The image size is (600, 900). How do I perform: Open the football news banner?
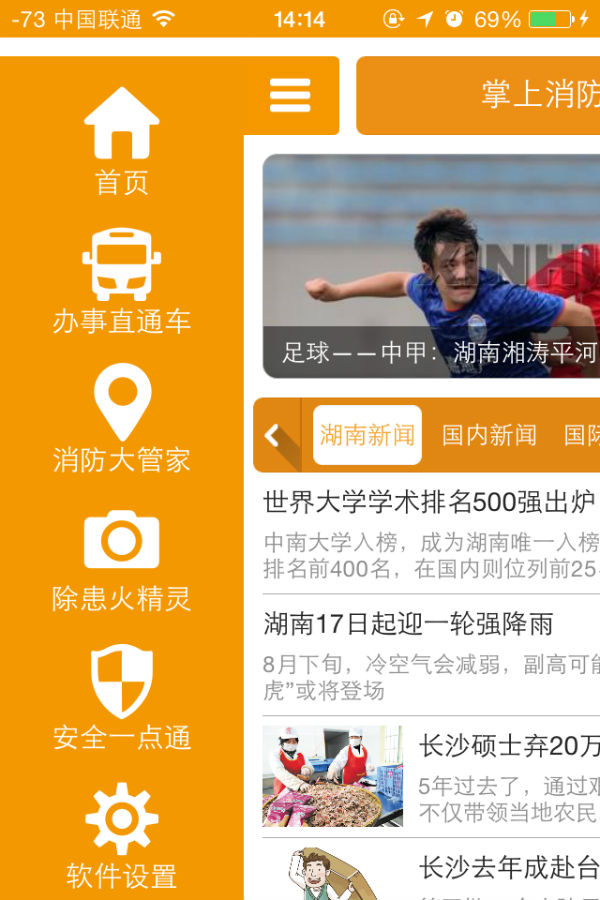click(431, 266)
